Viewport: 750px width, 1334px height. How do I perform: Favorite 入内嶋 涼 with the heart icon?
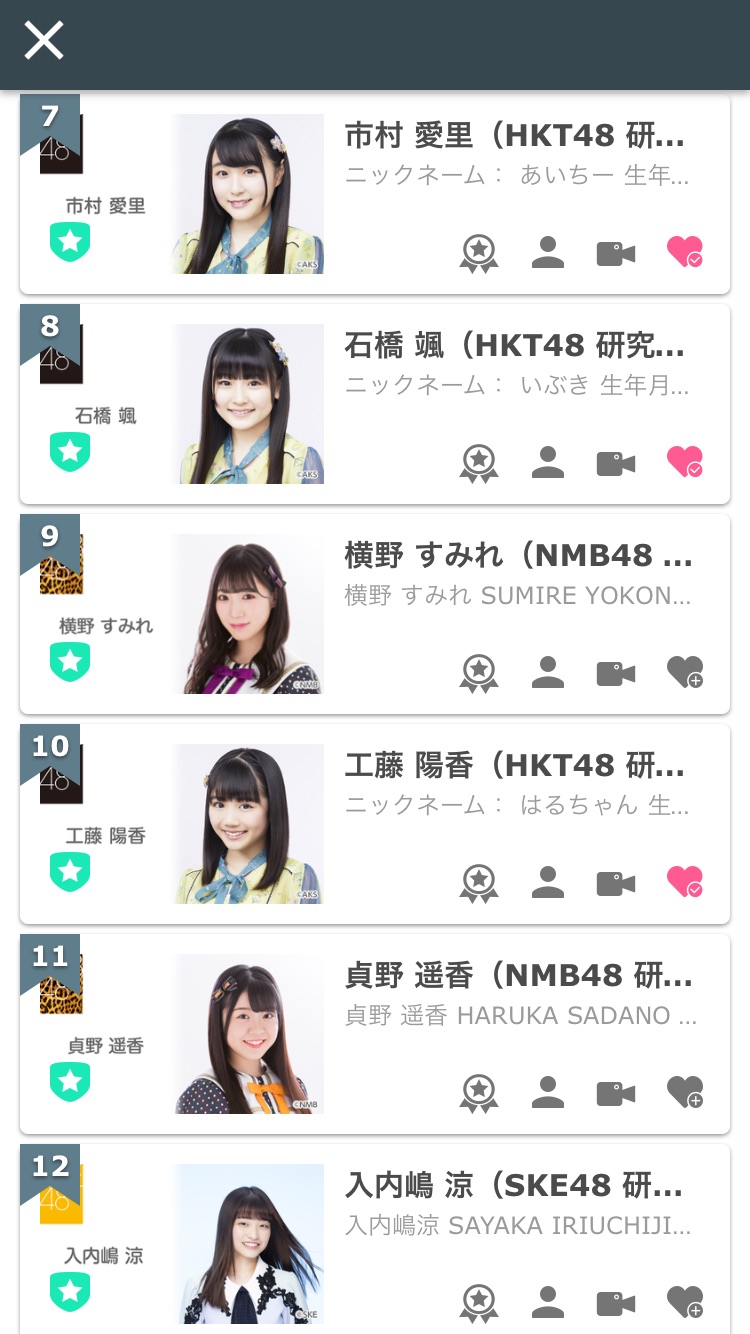(685, 1302)
